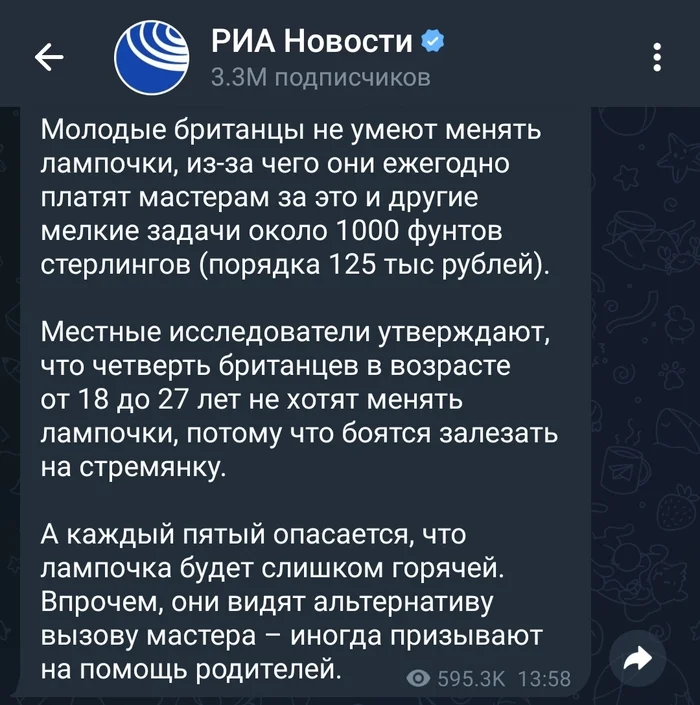Open the three-dot overflow menu
The height and width of the screenshot is (705, 700).
pyautogui.click(x=657, y=57)
